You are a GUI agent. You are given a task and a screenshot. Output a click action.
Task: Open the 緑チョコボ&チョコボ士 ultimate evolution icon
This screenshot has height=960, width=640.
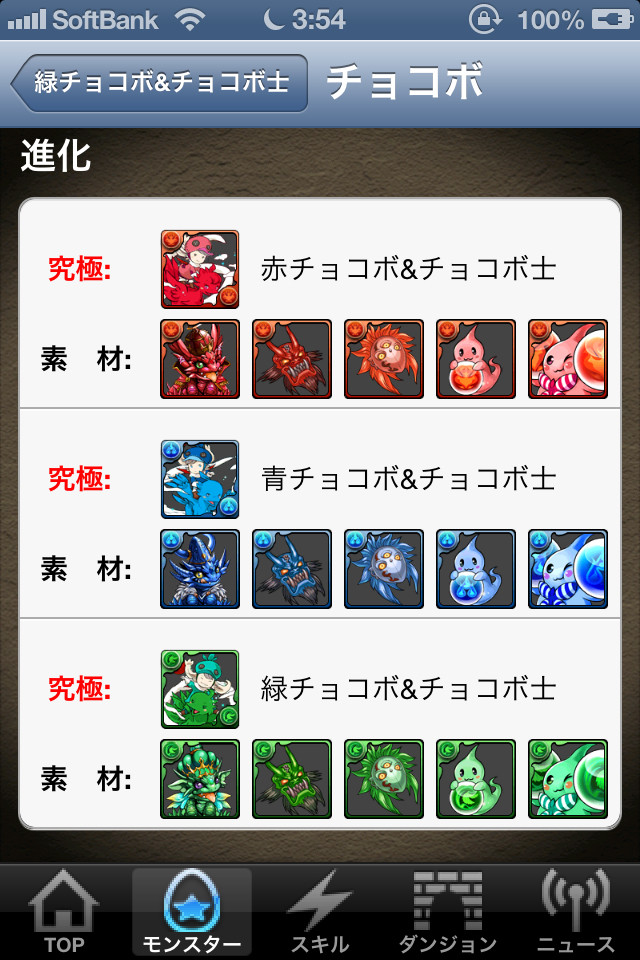pyautogui.click(x=200, y=689)
